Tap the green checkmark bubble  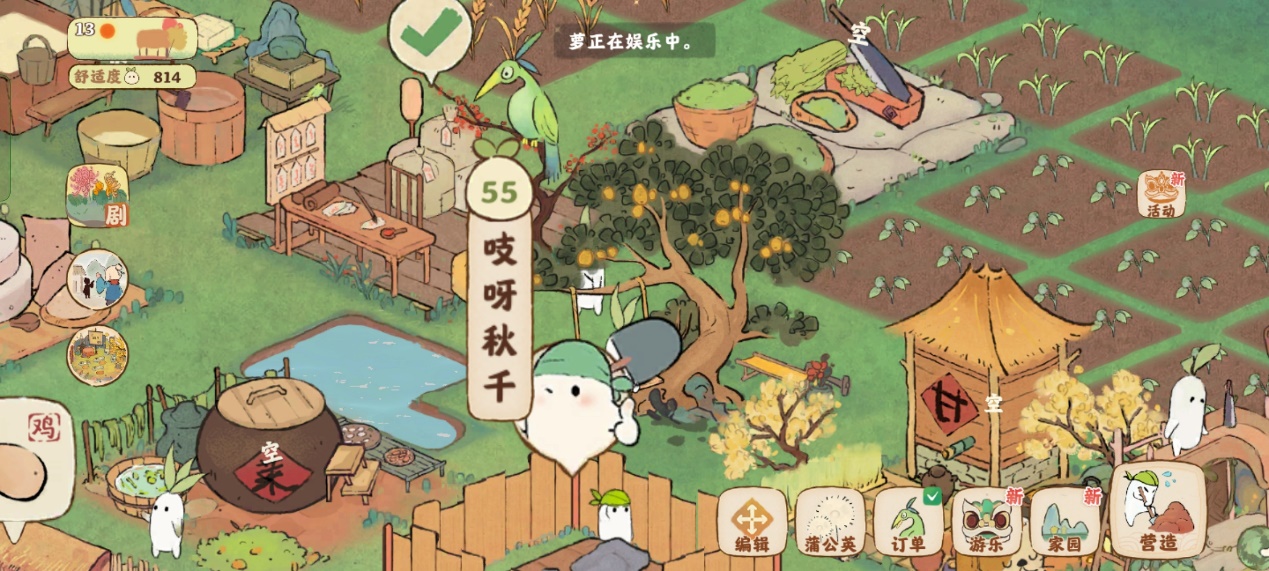click(429, 35)
